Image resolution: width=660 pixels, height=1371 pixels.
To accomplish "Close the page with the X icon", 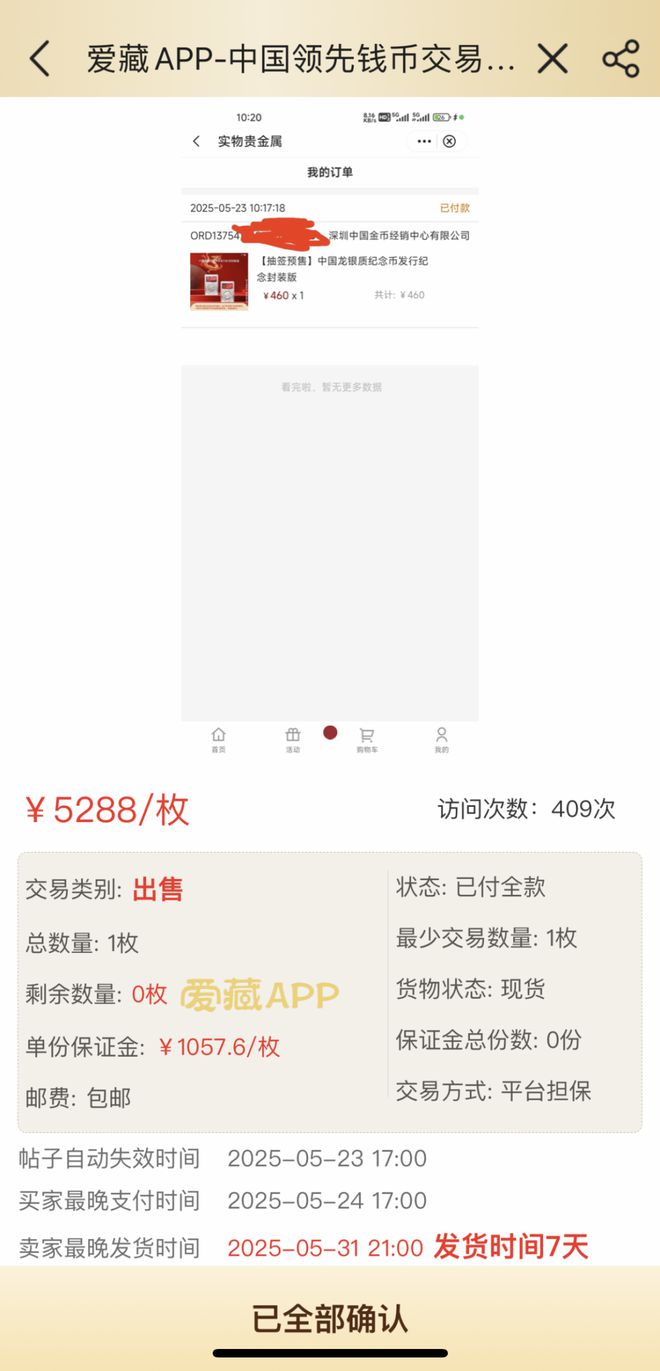I will click(x=553, y=59).
